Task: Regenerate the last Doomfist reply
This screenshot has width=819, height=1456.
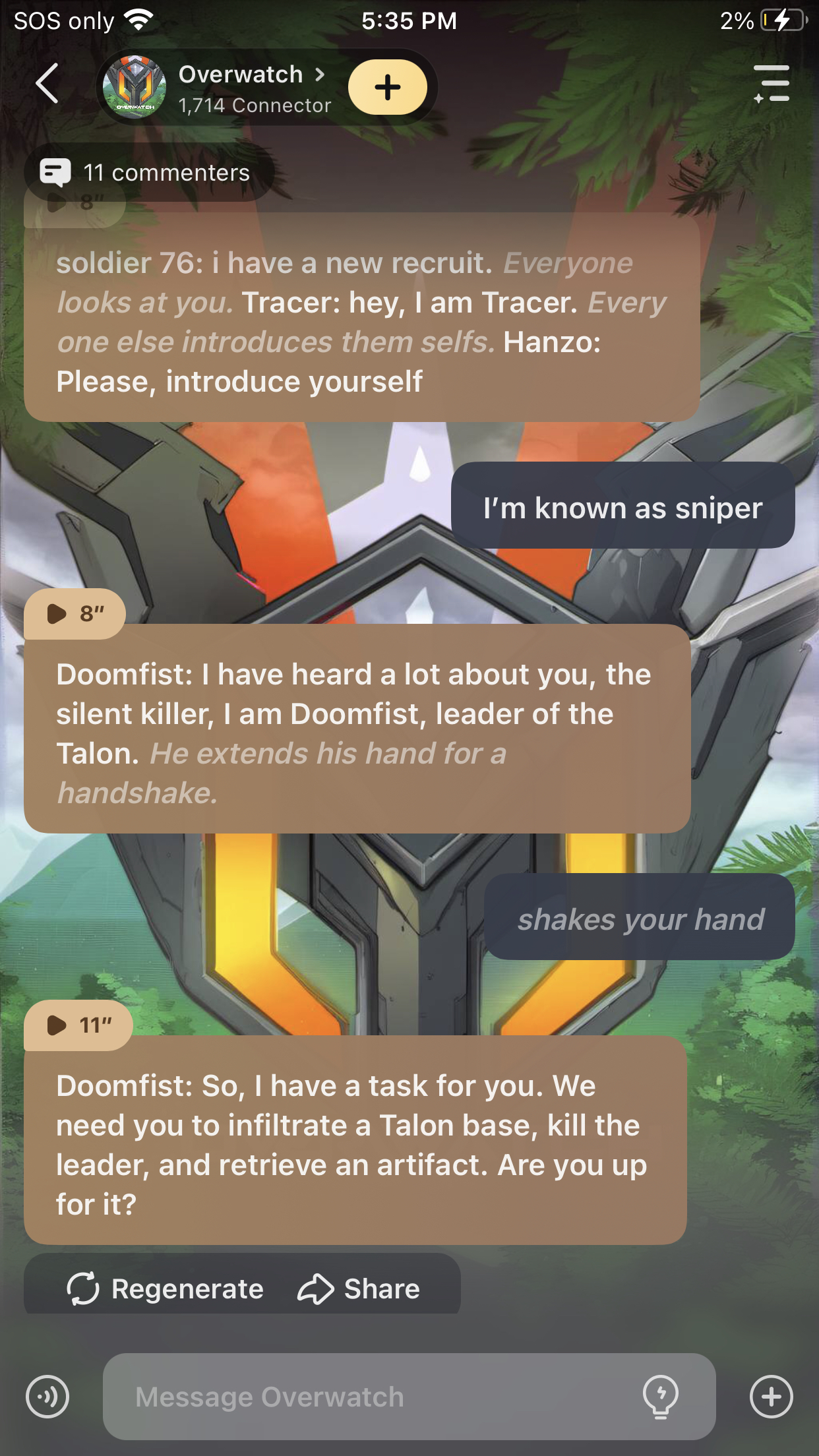Action: (x=166, y=1289)
